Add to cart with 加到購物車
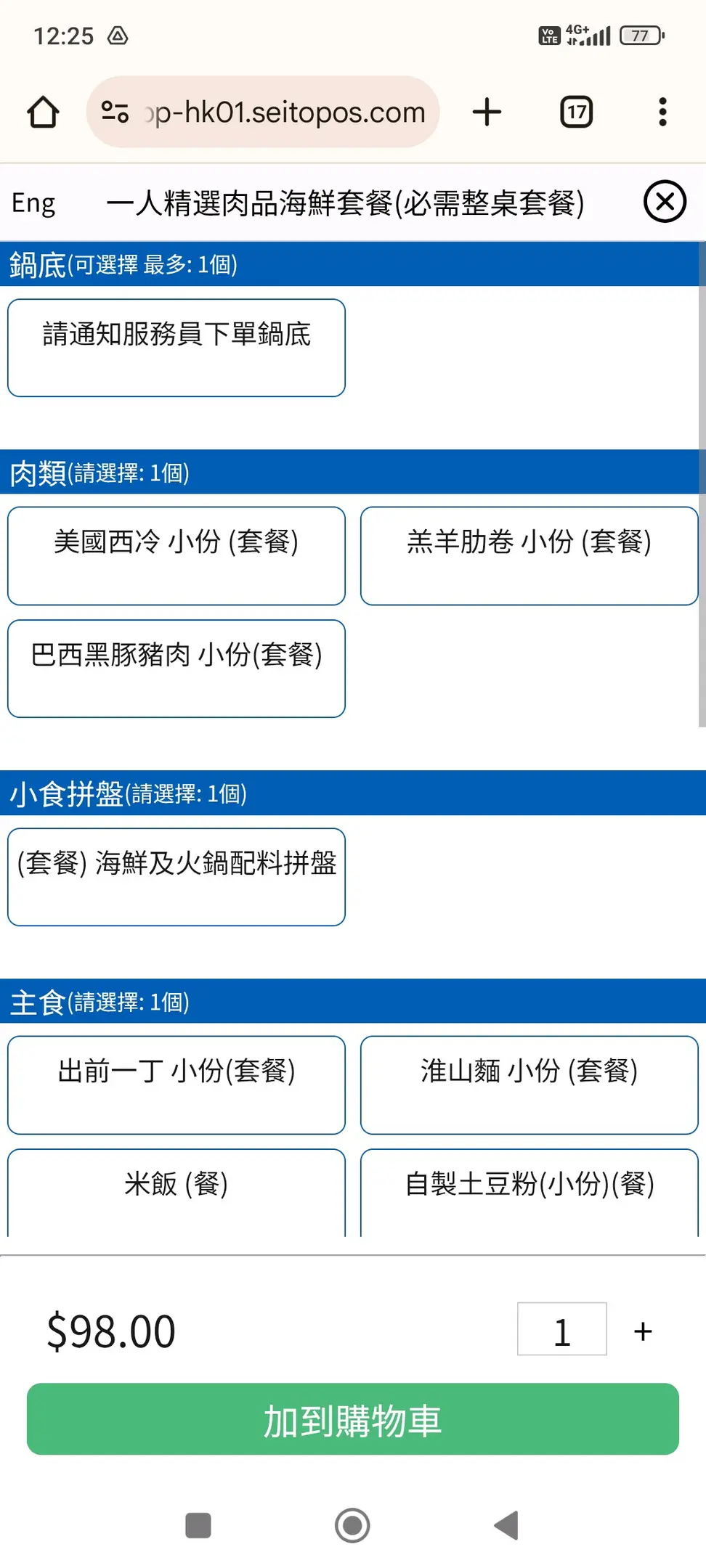 [x=353, y=1419]
